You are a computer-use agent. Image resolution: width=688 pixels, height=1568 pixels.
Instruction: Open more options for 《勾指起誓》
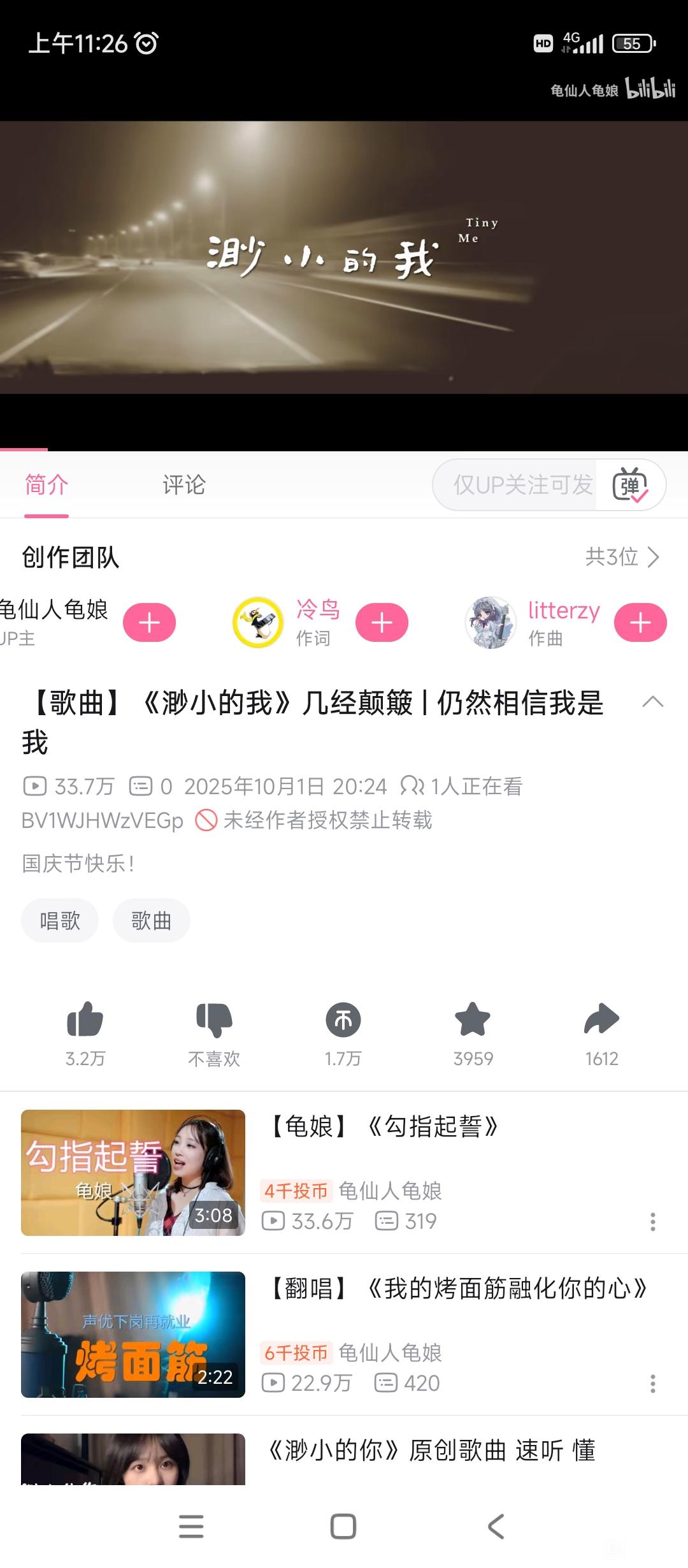[x=652, y=1221]
